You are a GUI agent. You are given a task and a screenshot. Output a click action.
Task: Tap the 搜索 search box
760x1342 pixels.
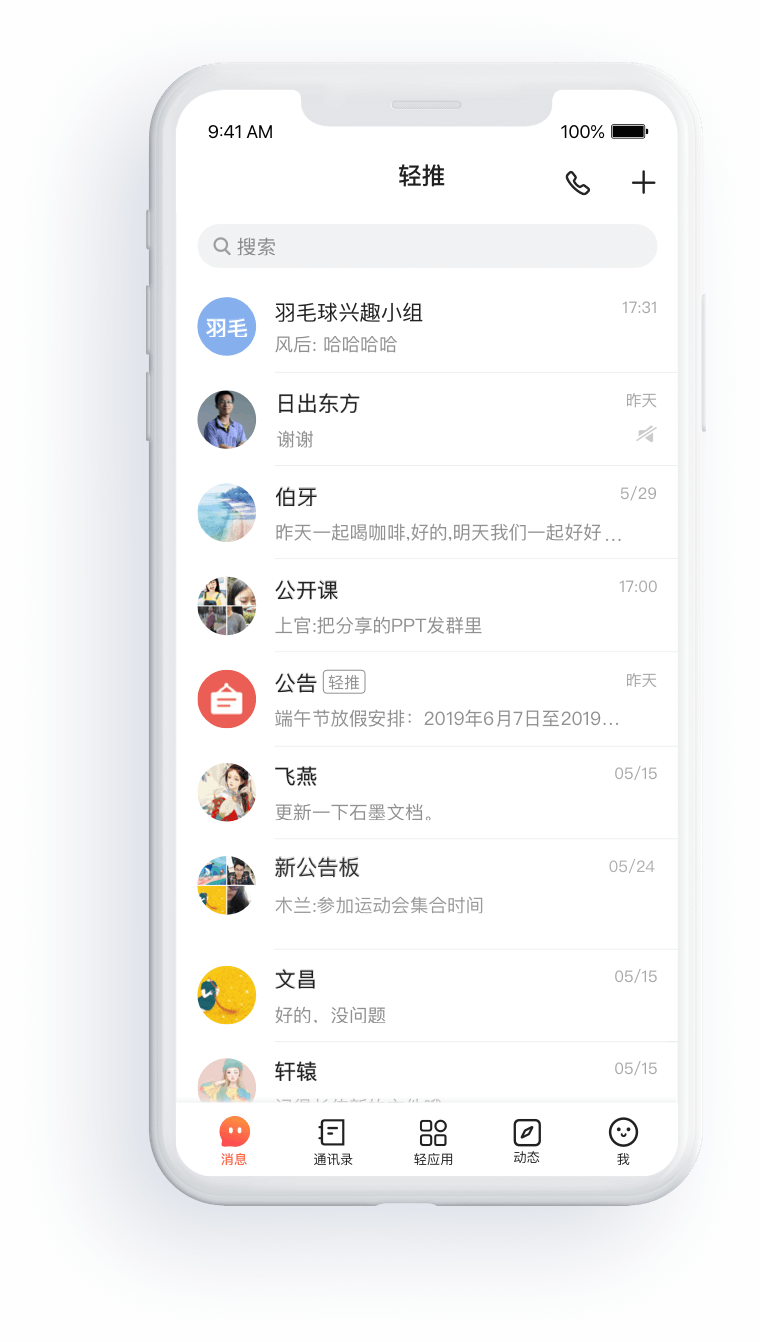coord(427,246)
